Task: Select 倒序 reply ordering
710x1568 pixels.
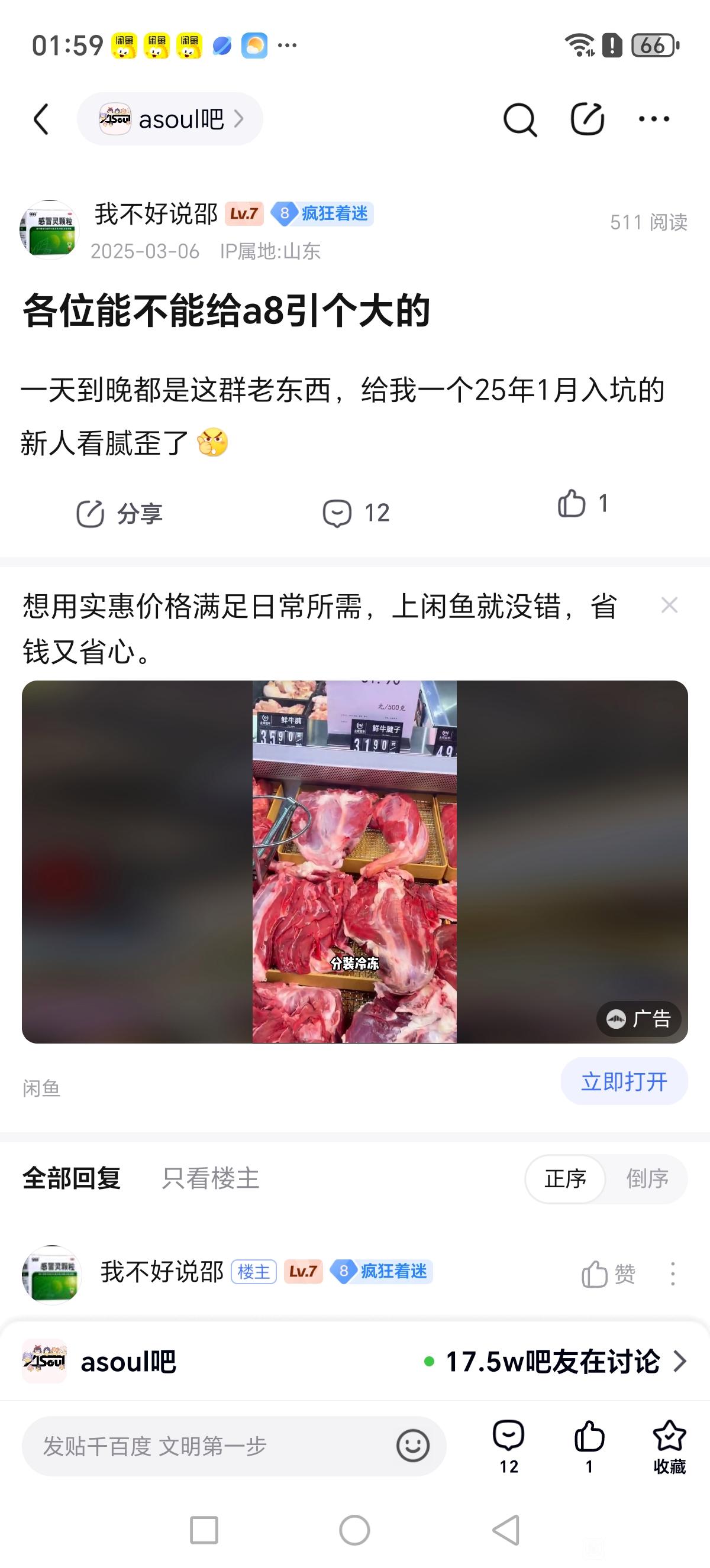Action: coord(647,1179)
